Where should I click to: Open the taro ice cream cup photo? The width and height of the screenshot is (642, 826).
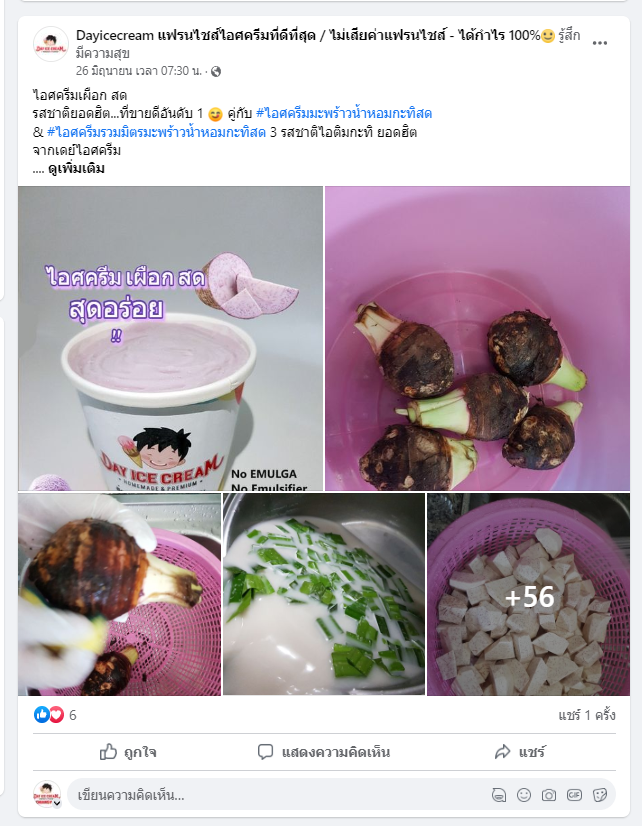170,338
